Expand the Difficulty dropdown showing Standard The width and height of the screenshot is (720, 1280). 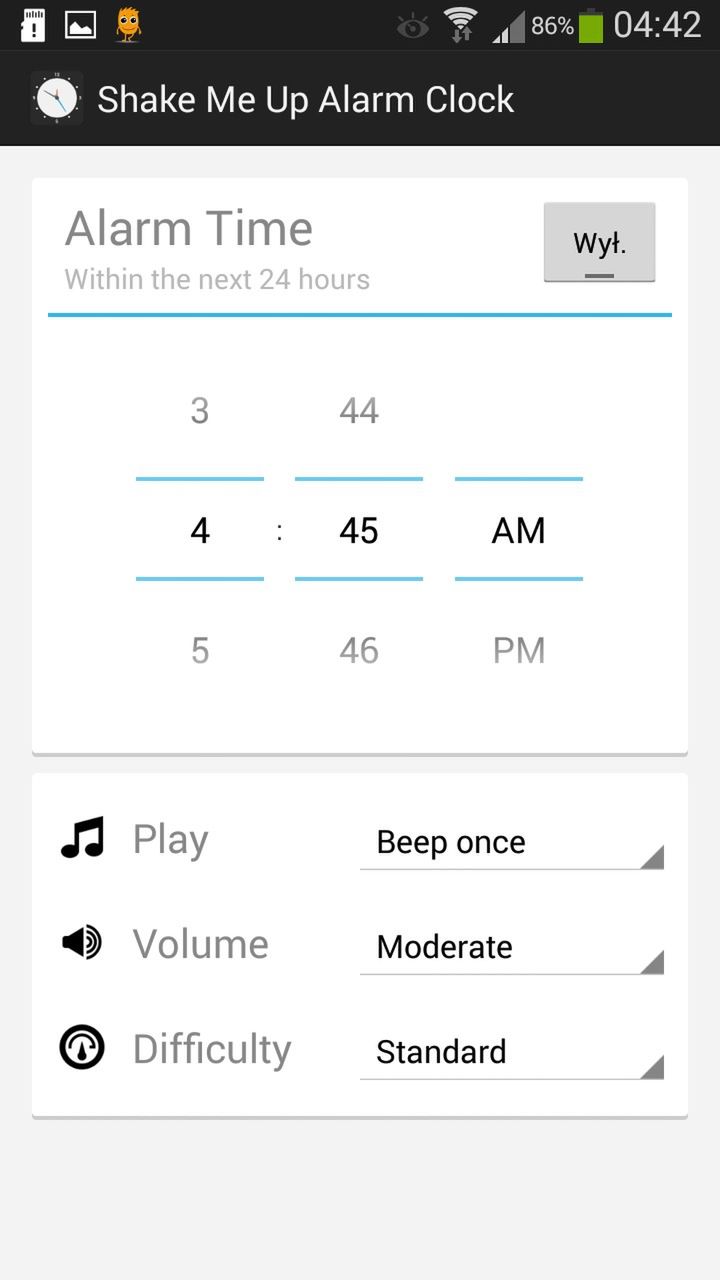pyautogui.click(x=511, y=1052)
